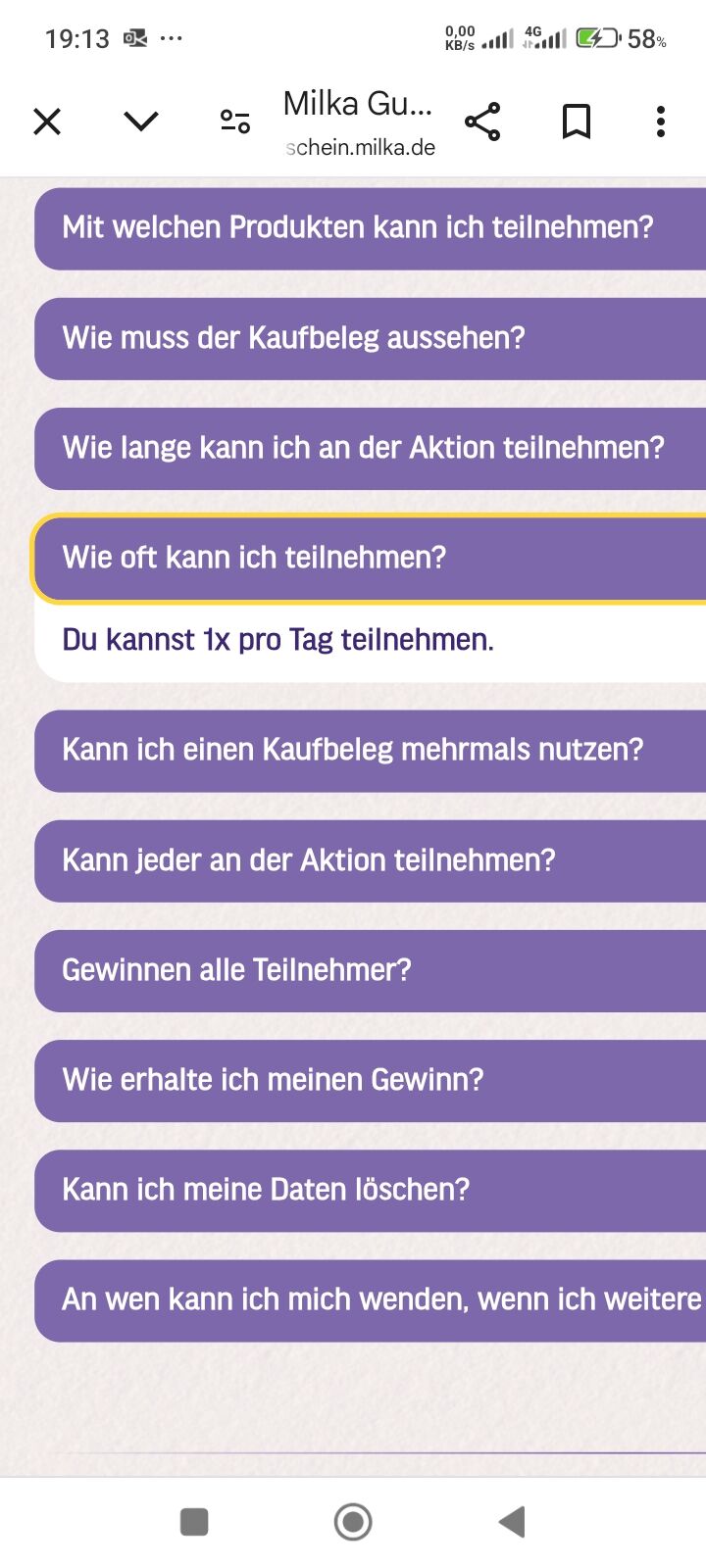The width and height of the screenshot is (706, 1568).
Task: Expand 'Gewinnen alle Teilnehmer?'
Action: click(x=371, y=970)
